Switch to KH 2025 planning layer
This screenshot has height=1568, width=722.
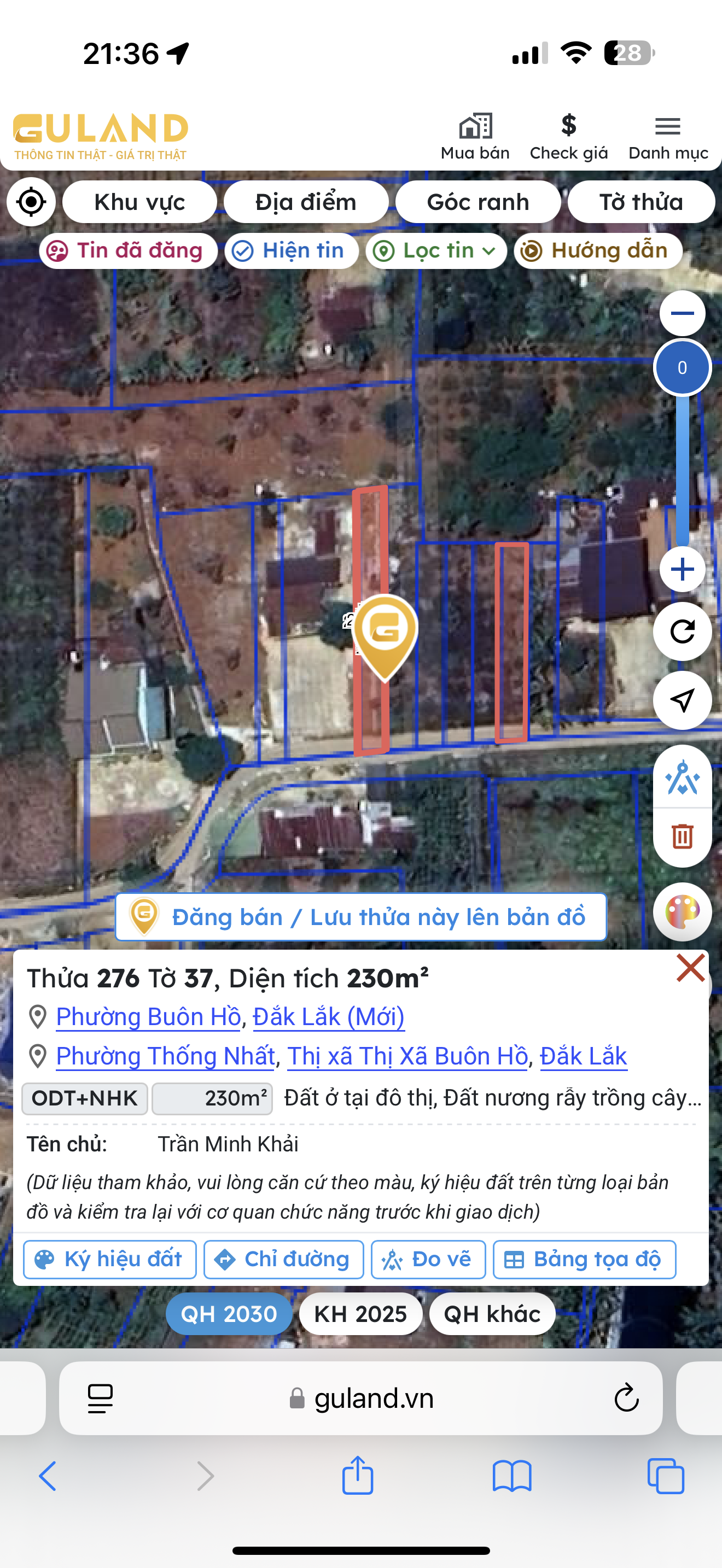tap(360, 1314)
